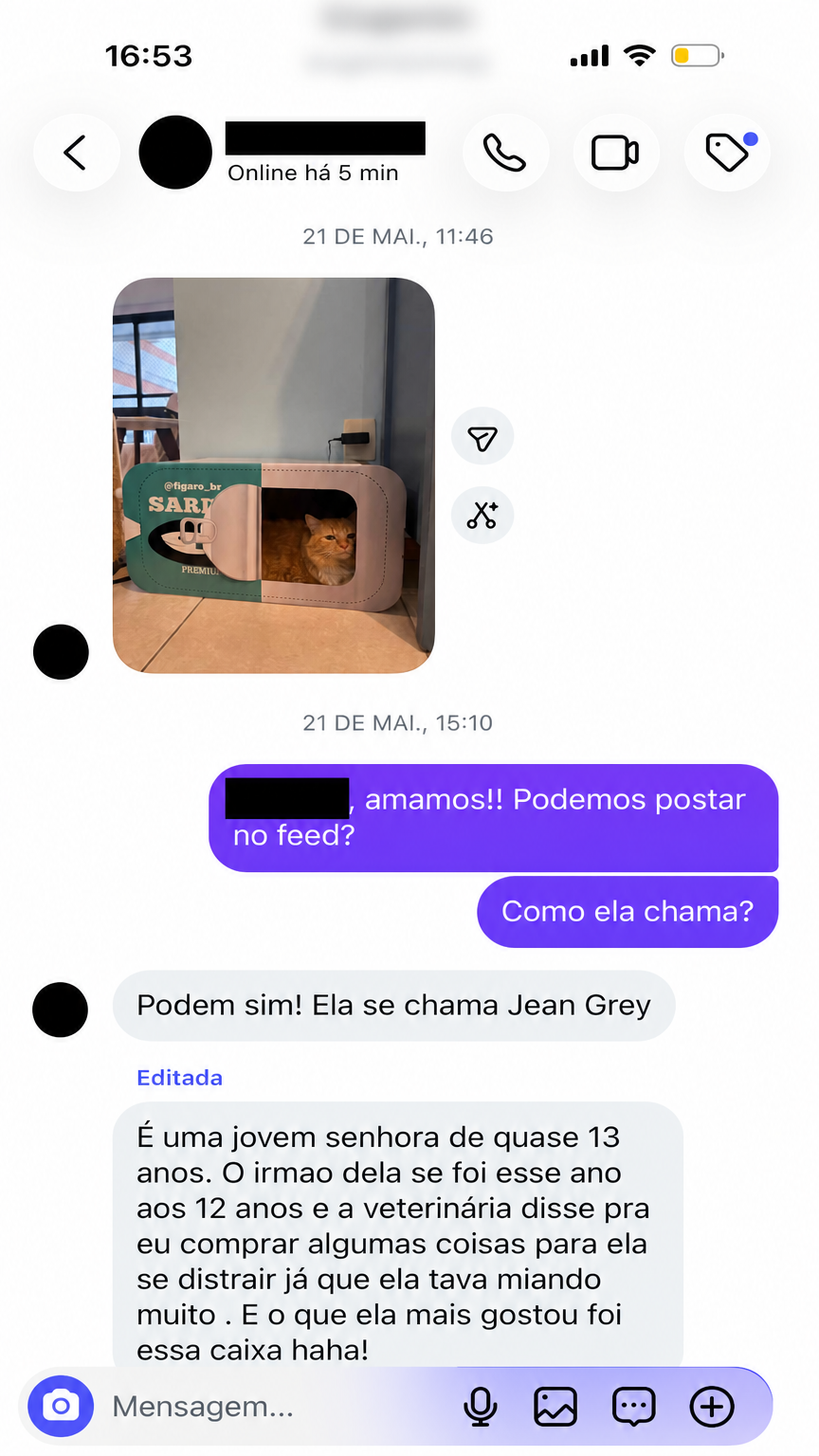This screenshot has width=819, height=1456.
Task: Start a voice call
Action: coord(504,153)
